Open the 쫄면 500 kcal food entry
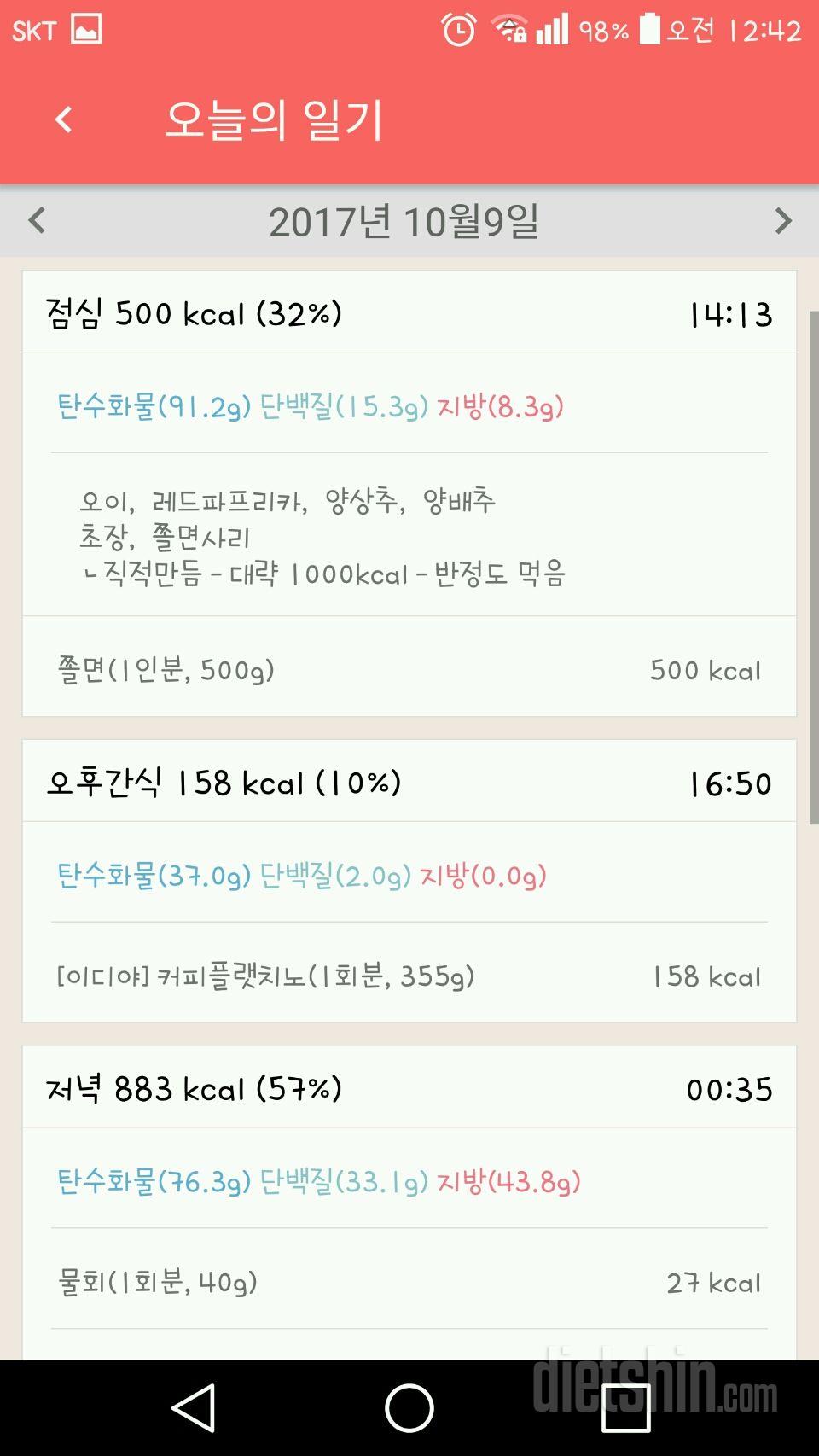This screenshot has width=819, height=1456. [409, 670]
